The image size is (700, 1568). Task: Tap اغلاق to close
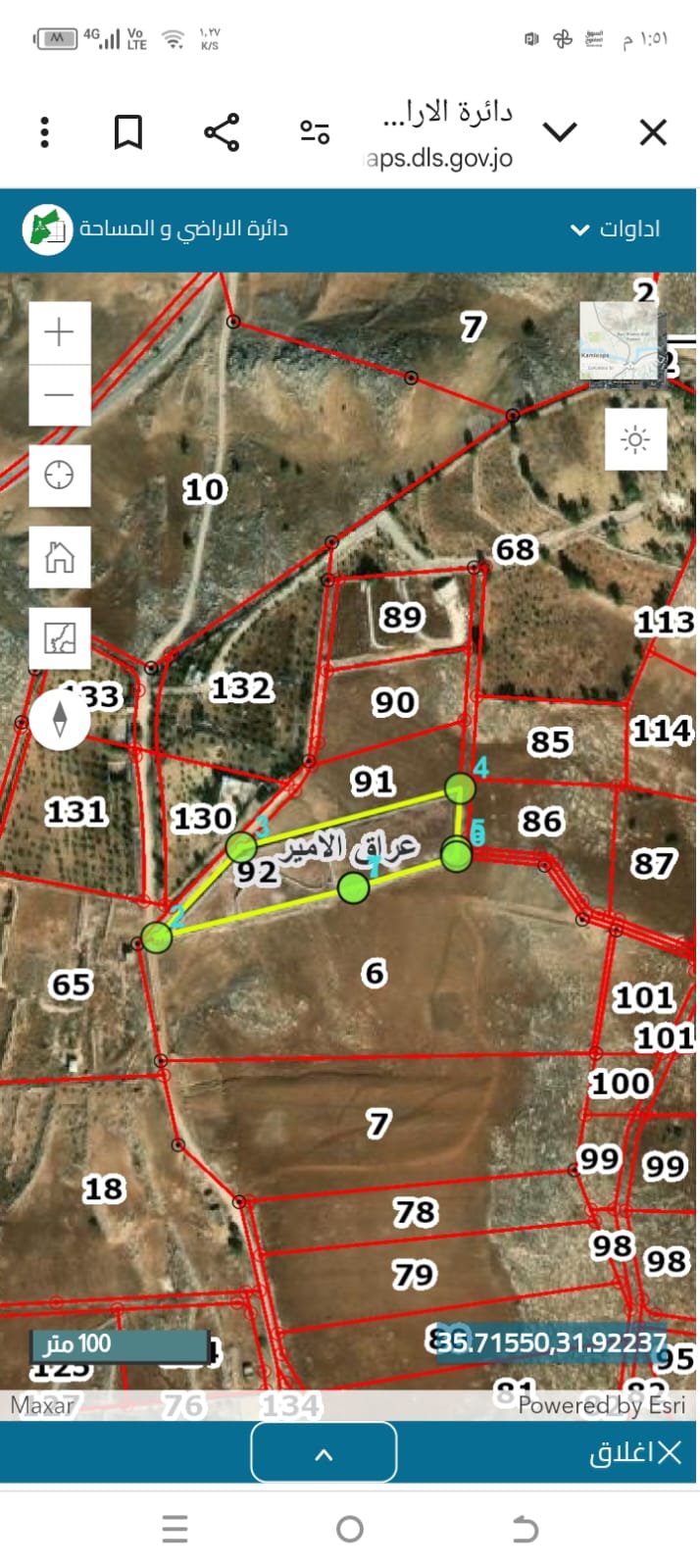635,1452
